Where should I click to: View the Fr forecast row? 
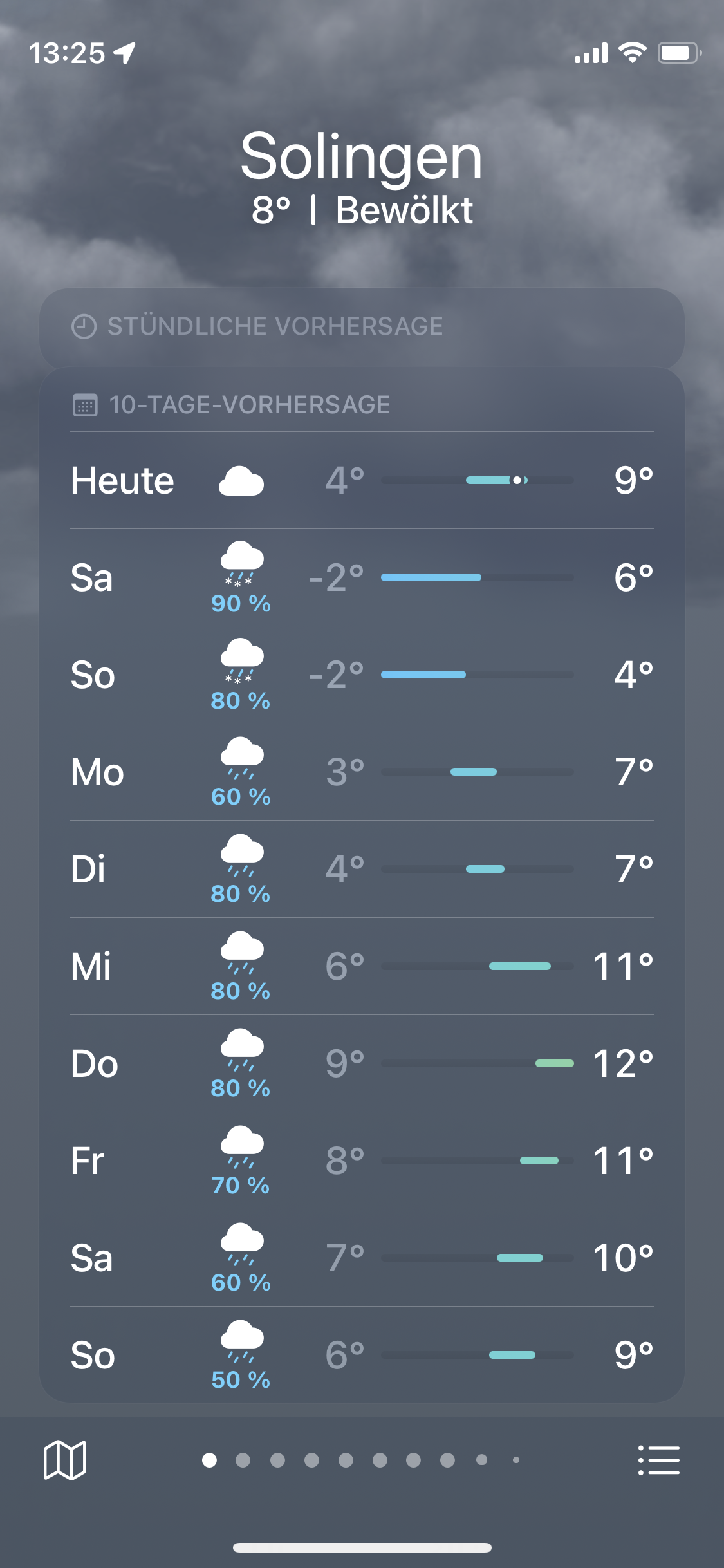[362, 1161]
